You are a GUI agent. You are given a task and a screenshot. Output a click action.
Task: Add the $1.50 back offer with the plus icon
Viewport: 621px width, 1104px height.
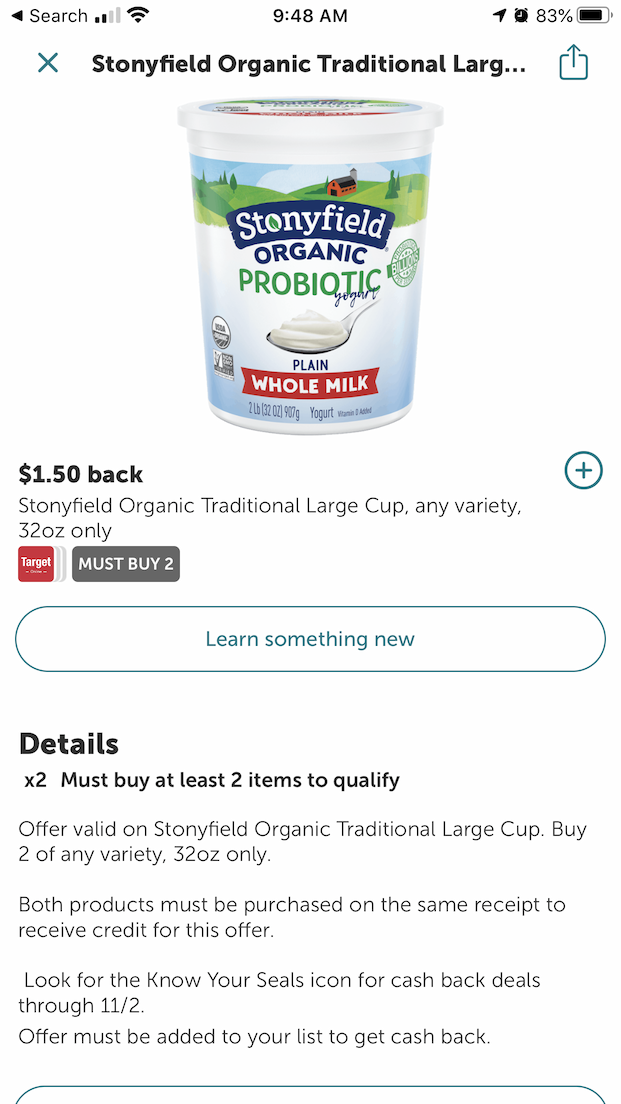tap(583, 471)
